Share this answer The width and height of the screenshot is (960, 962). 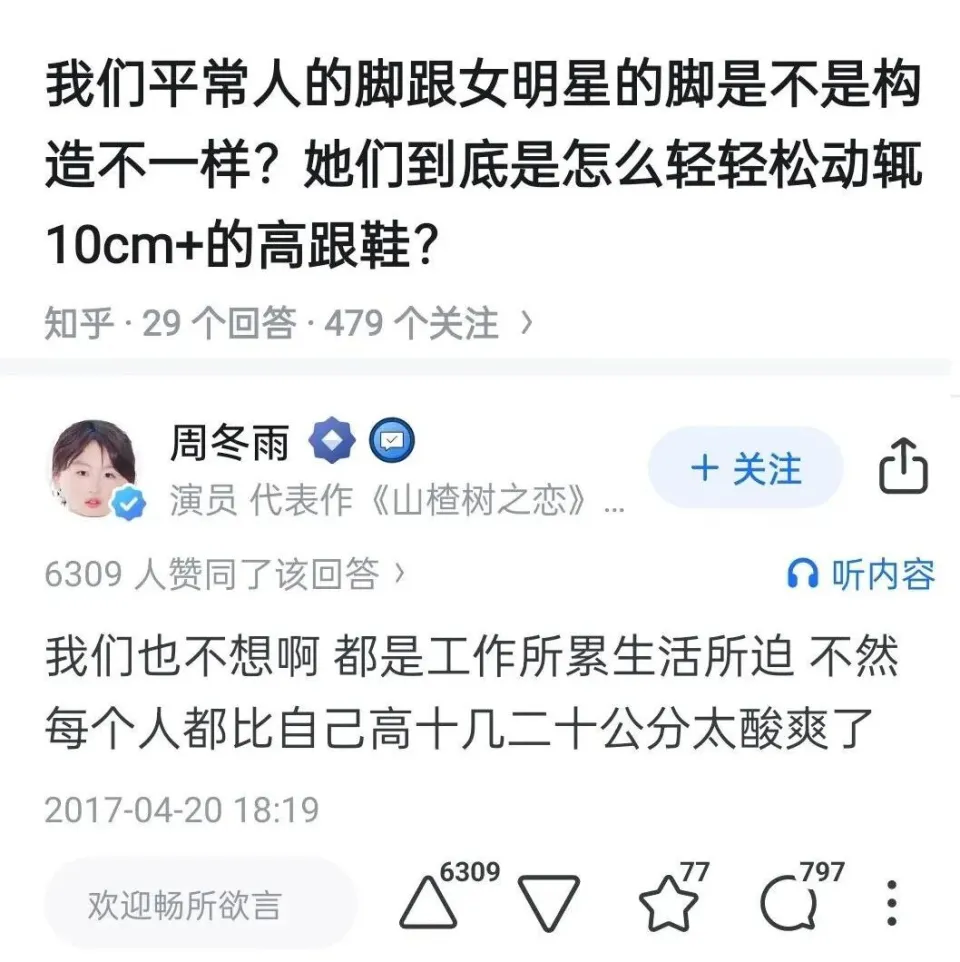tap(903, 466)
